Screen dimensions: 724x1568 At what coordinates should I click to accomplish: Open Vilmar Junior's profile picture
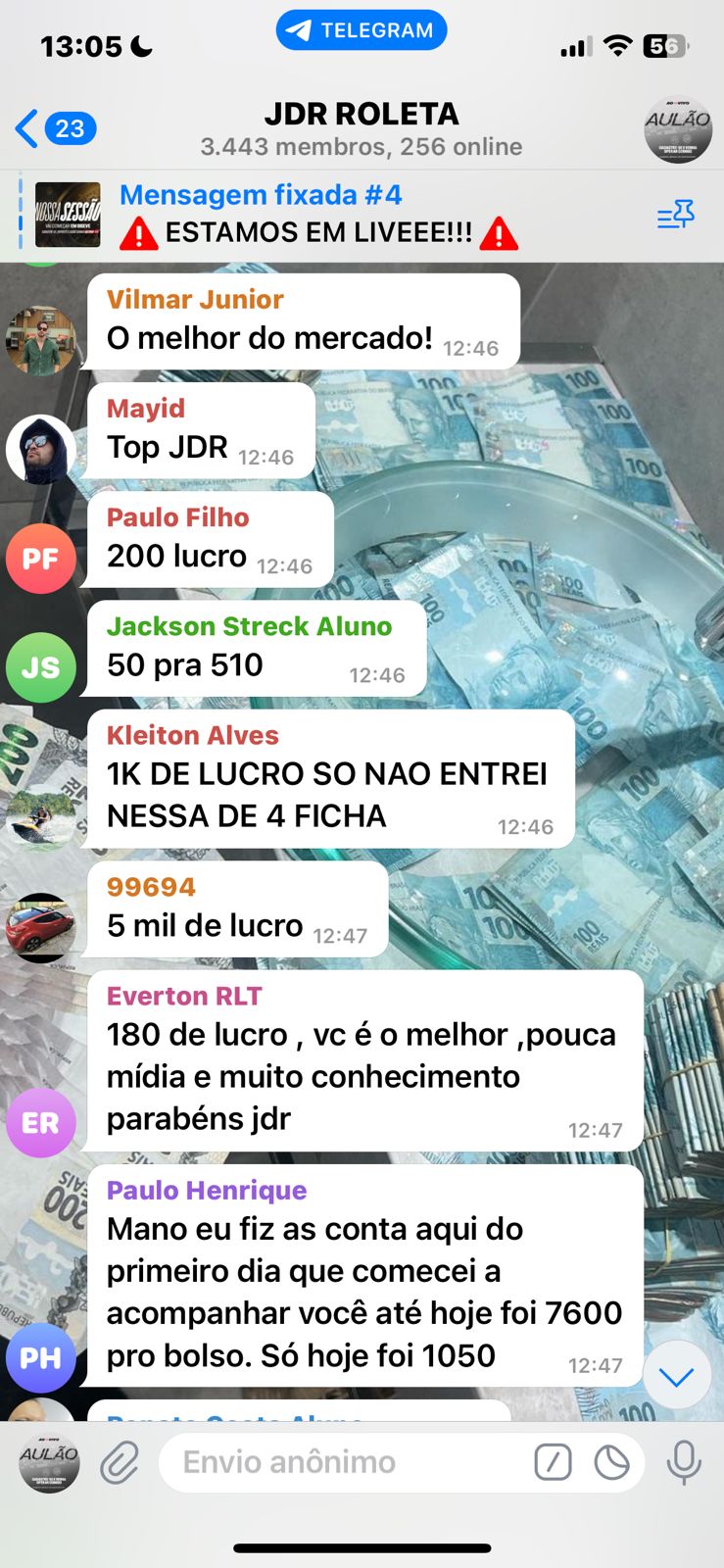coord(40,340)
